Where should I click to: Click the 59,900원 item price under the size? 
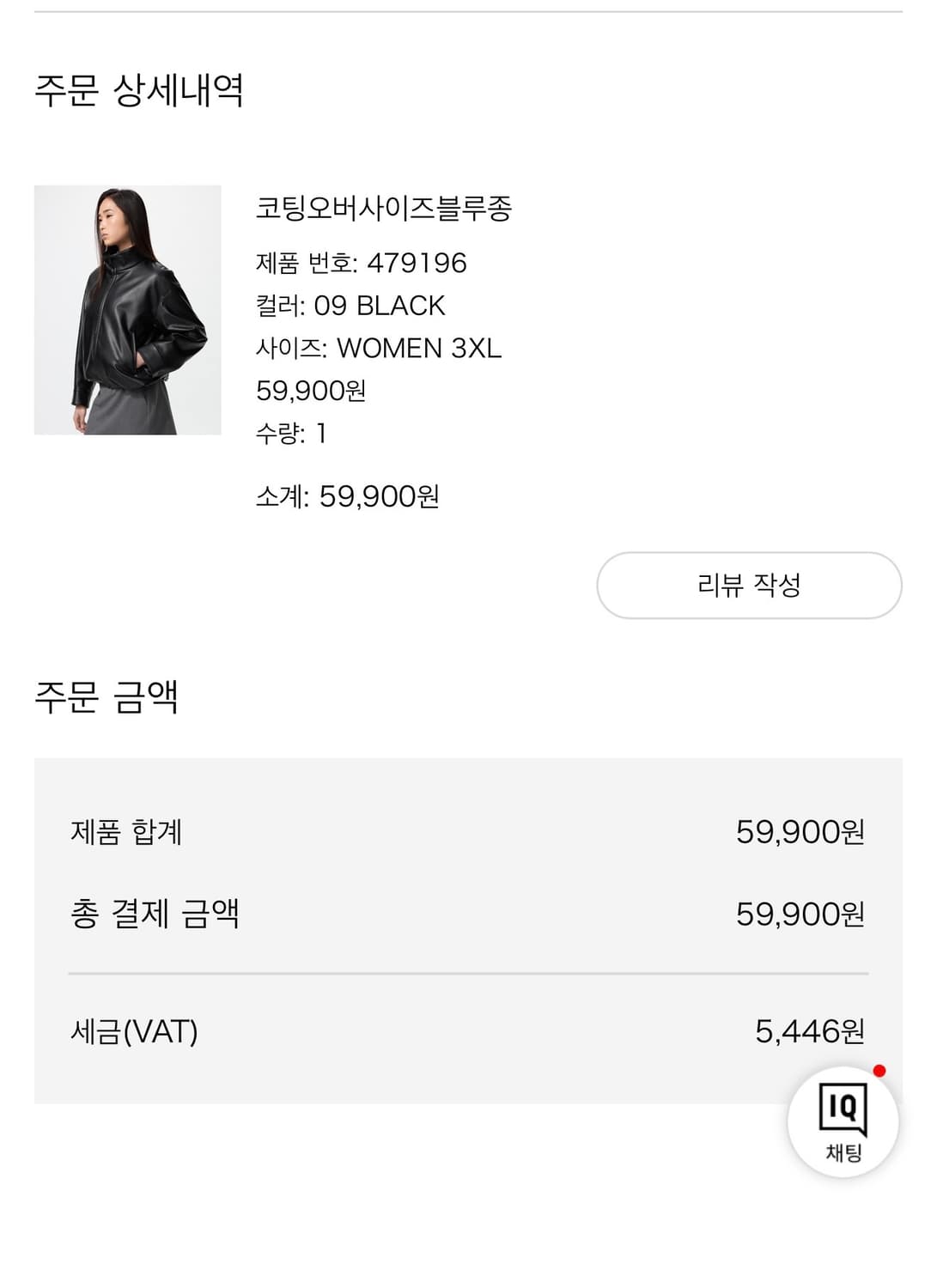coord(309,392)
